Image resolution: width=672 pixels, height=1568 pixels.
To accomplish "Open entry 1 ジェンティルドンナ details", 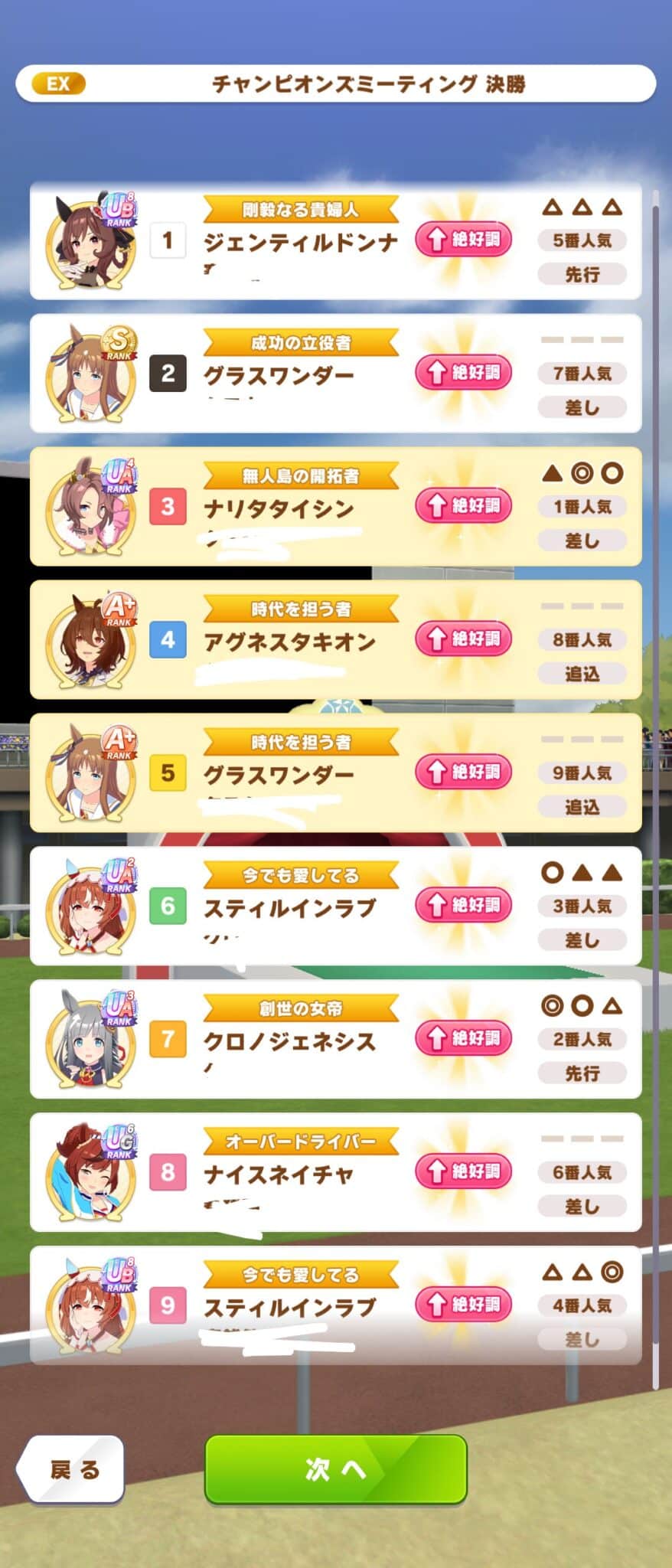I will (x=335, y=241).
